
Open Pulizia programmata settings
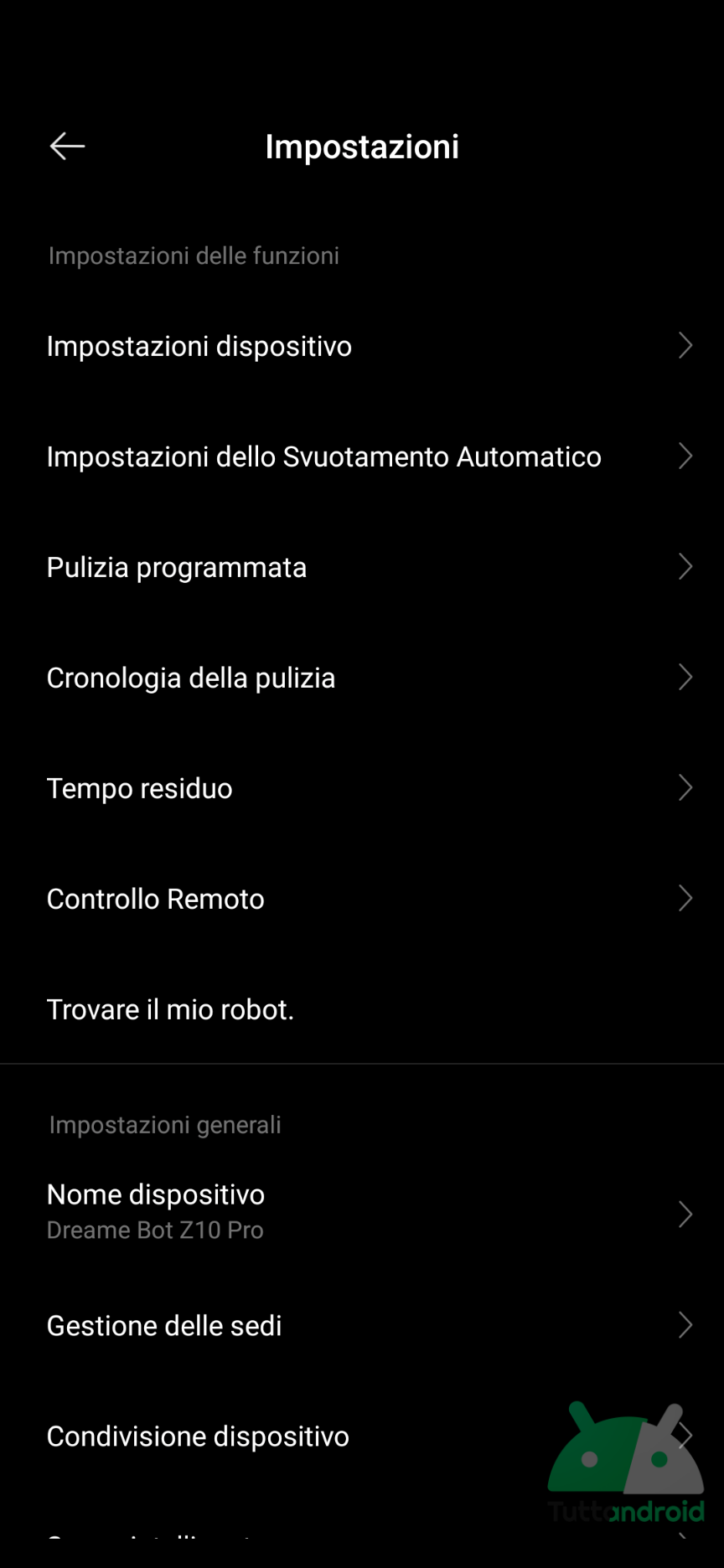click(x=362, y=567)
